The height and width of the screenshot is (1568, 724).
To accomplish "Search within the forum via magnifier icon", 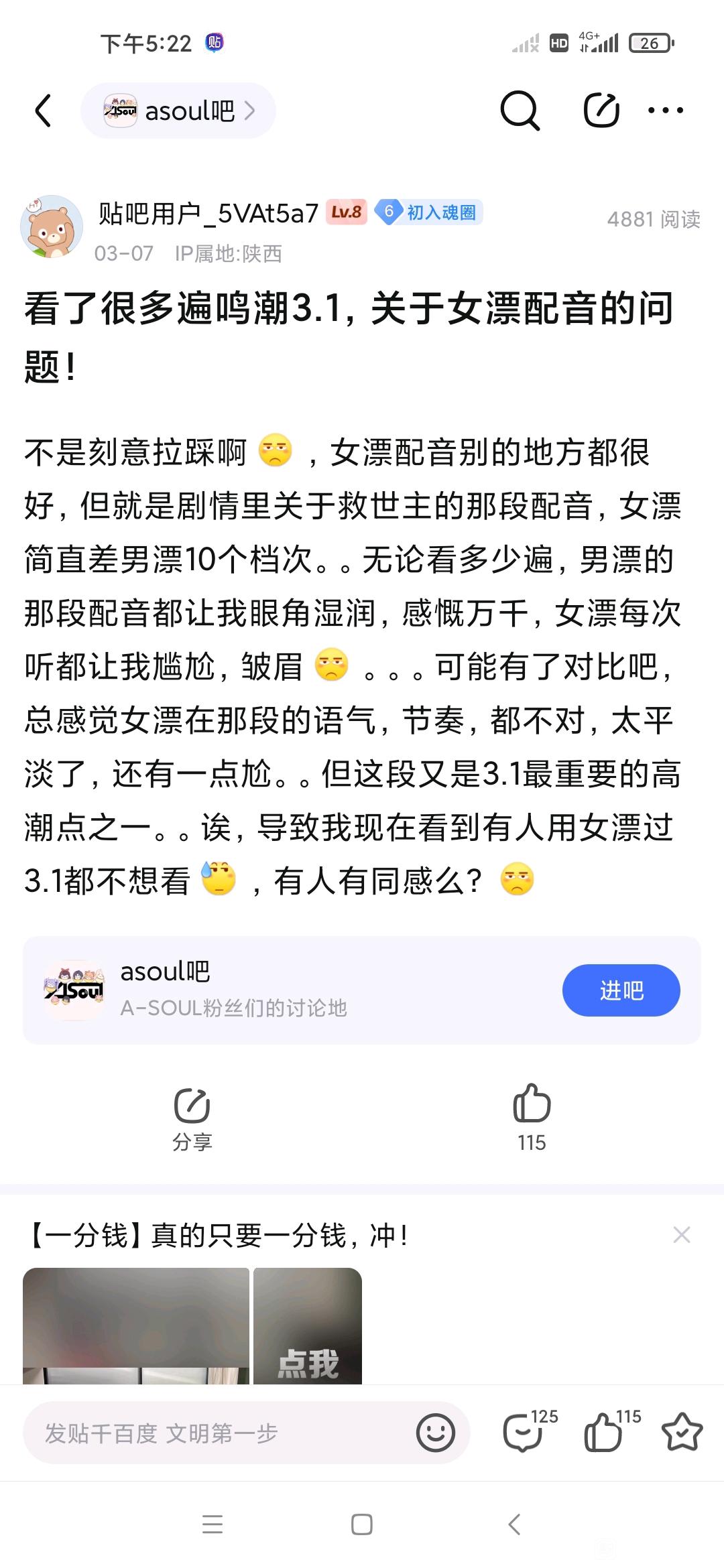I will pos(520,111).
